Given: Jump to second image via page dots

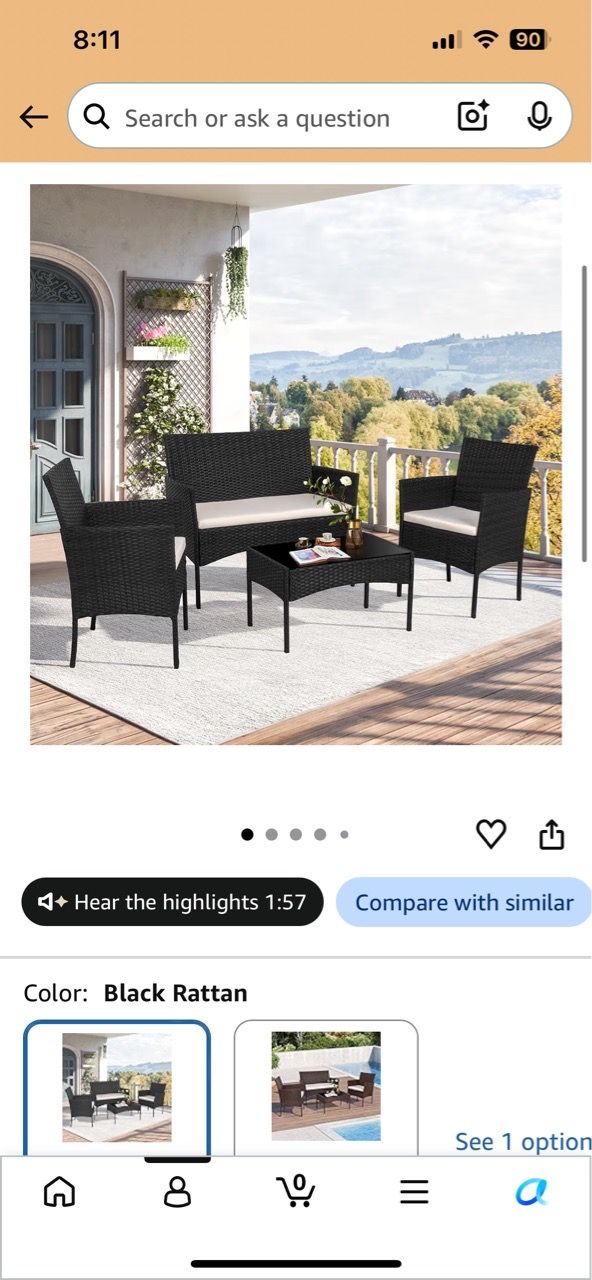Looking at the screenshot, I should click(x=271, y=834).
